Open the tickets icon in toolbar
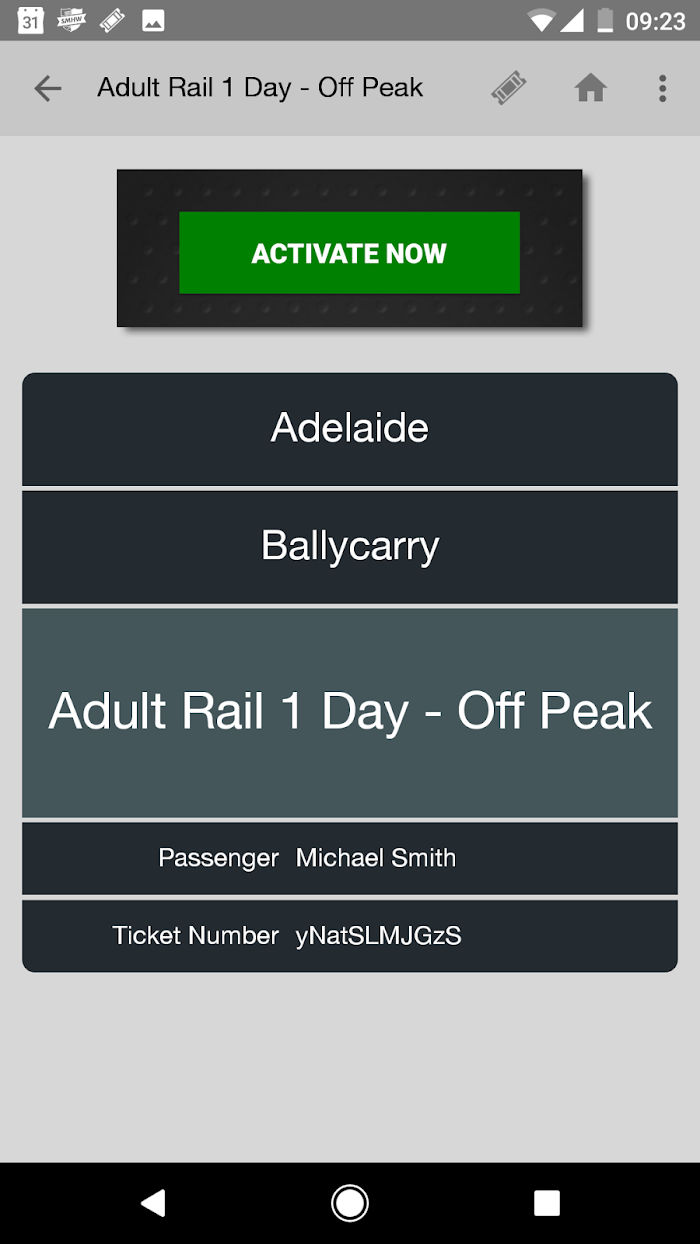This screenshot has height=1244, width=700. [509, 88]
